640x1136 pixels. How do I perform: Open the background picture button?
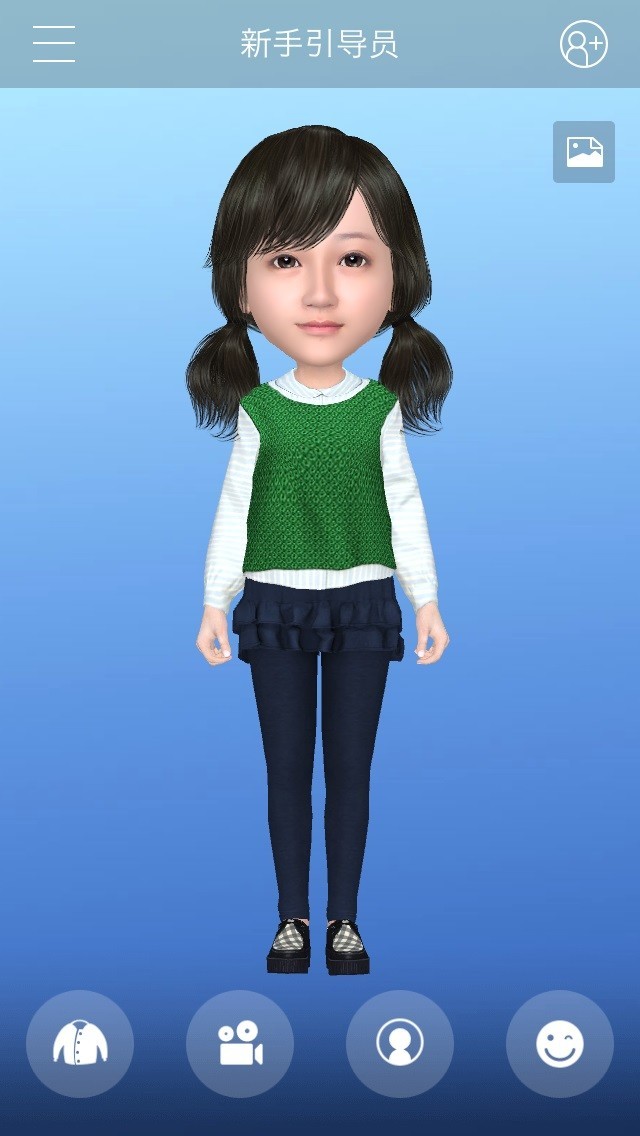[584, 152]
